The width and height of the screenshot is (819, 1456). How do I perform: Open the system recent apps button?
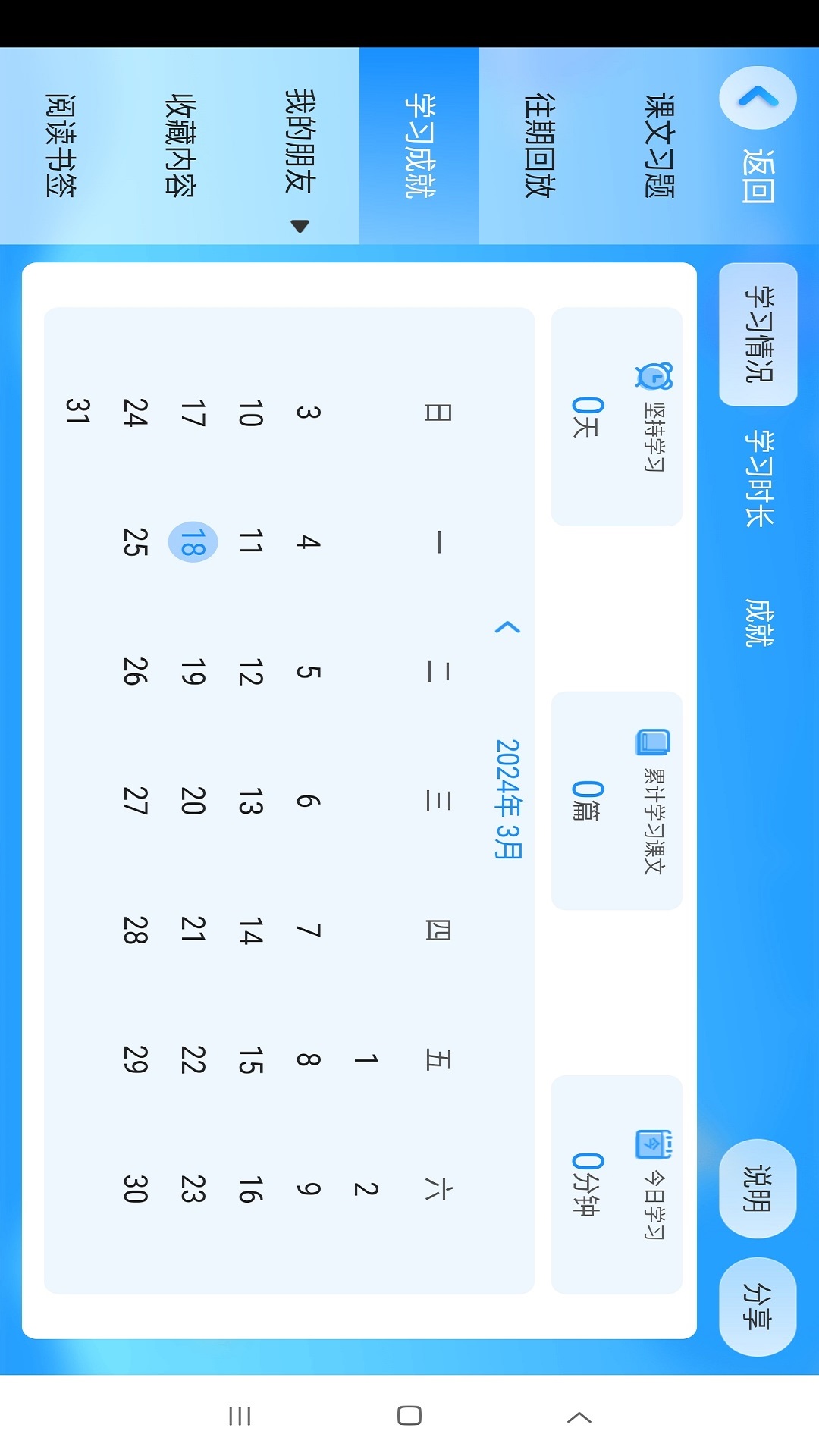(240, 1416)
